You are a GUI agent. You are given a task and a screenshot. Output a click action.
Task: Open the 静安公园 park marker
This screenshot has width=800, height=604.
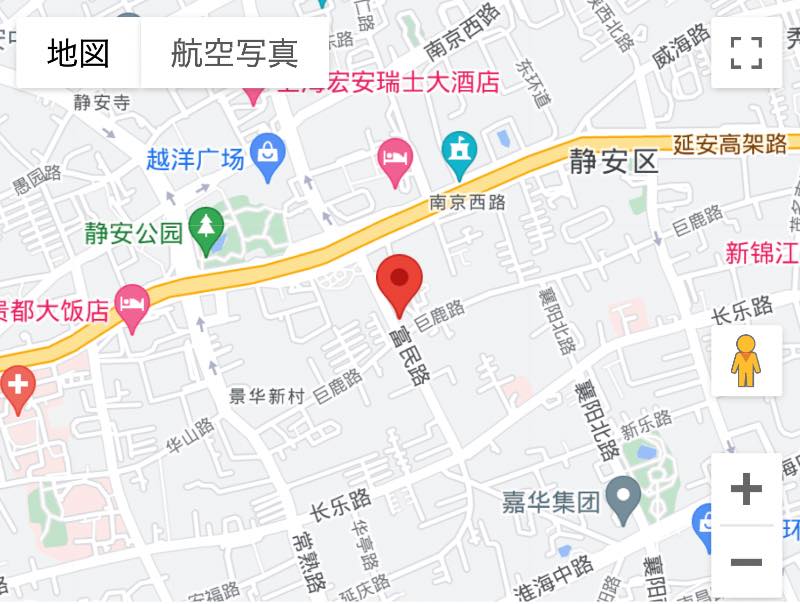[x=208, y=230]
